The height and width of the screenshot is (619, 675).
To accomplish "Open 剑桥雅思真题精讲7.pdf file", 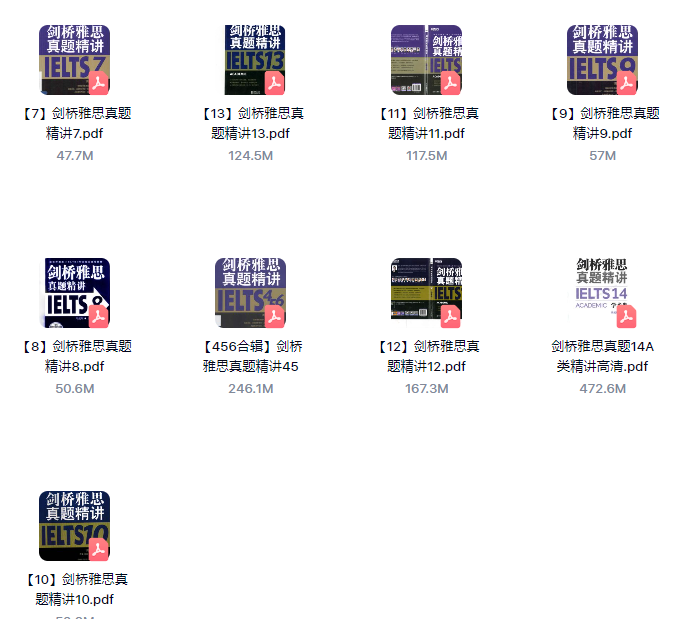I will [x=74, y=60].
